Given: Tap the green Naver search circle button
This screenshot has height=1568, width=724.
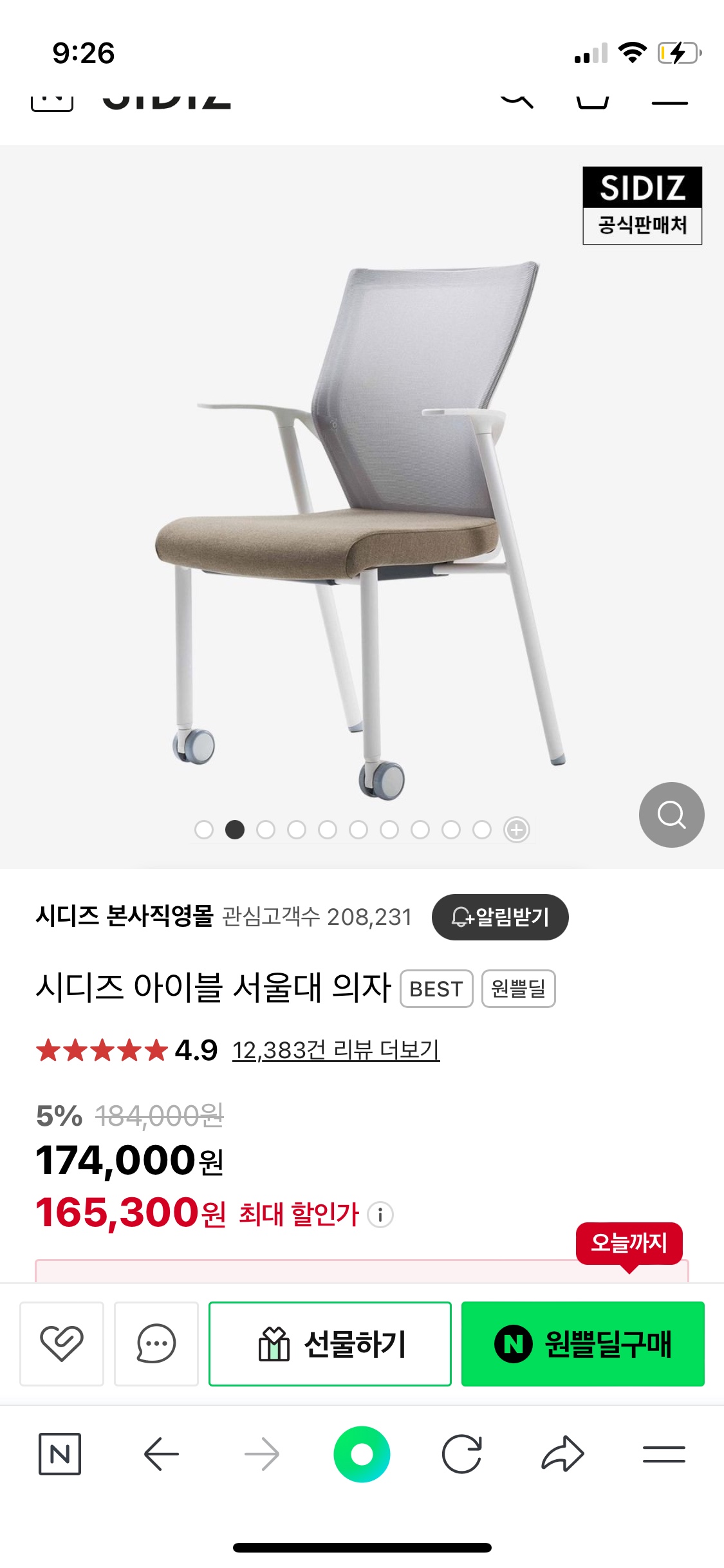Looking at the screenshot, I should click(362, 1454).
